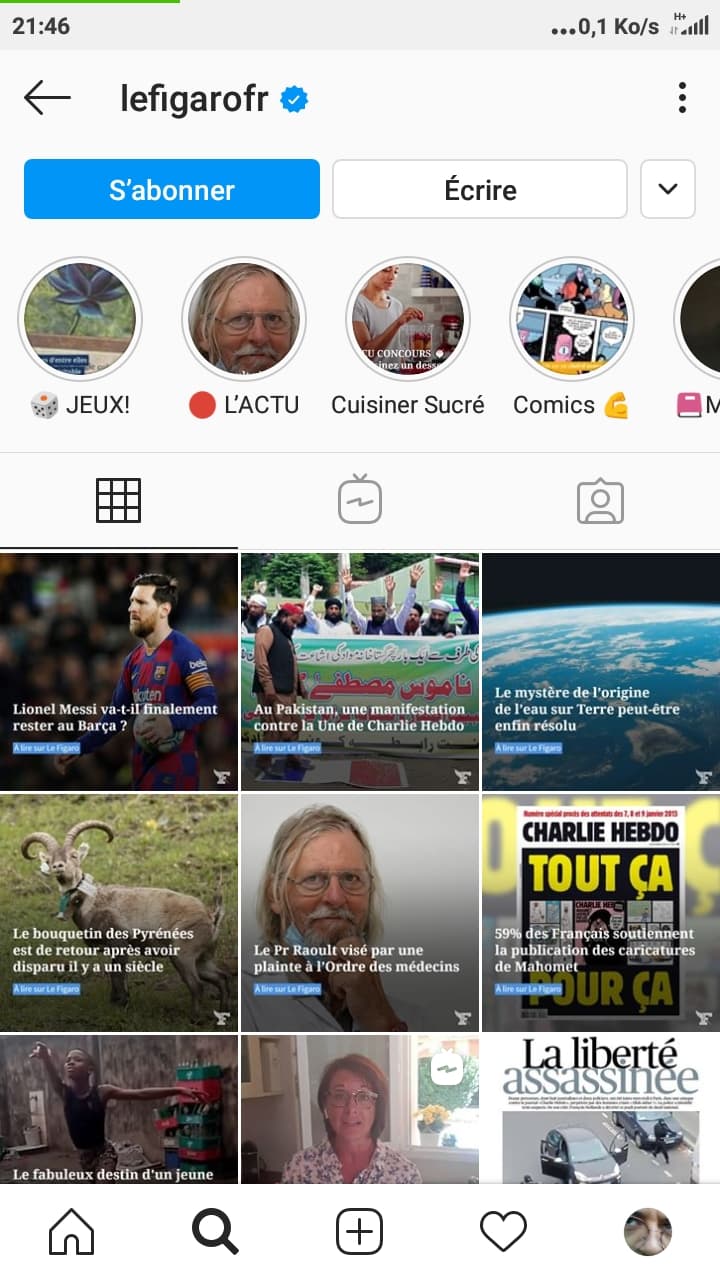The width and height of the screenshot is (720, 1280).
Task: Open the Pakistan Charlie Hebdo protest post
Action: click(360, 671)
